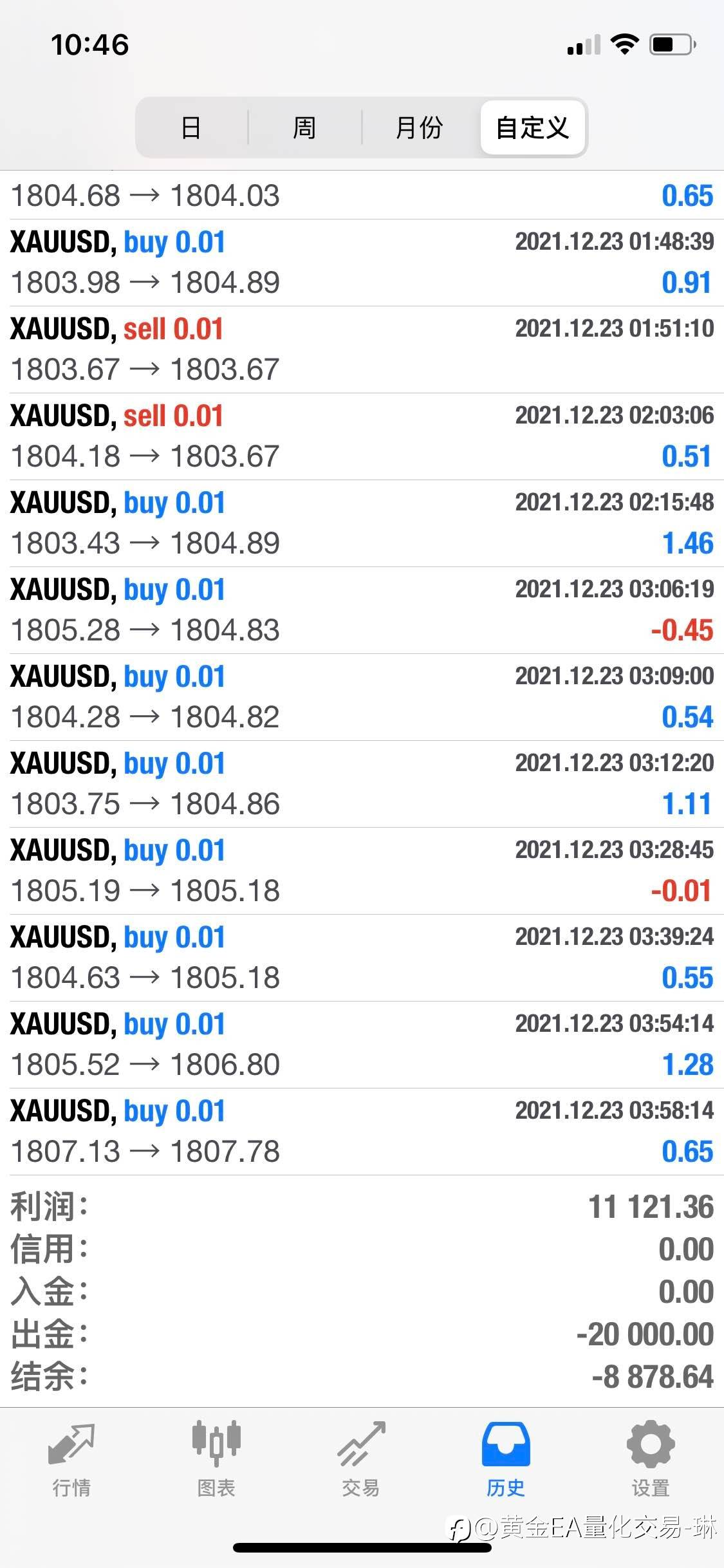Screen dimensions: 724x1568
Task: Go to the 图表 chart tab
Action: 216,1459
